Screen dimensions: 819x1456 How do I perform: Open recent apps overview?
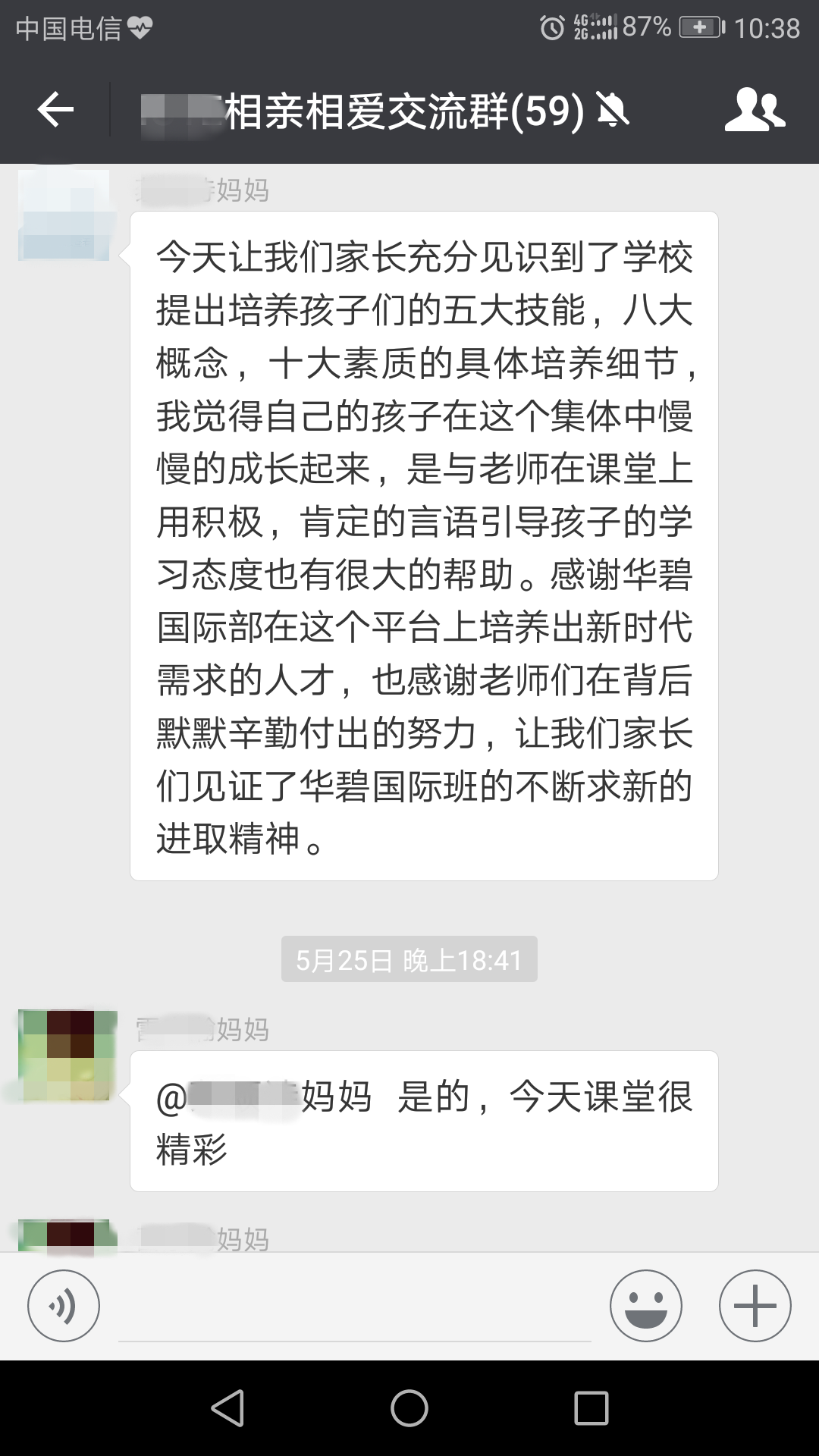click(x=591, y=1408)
